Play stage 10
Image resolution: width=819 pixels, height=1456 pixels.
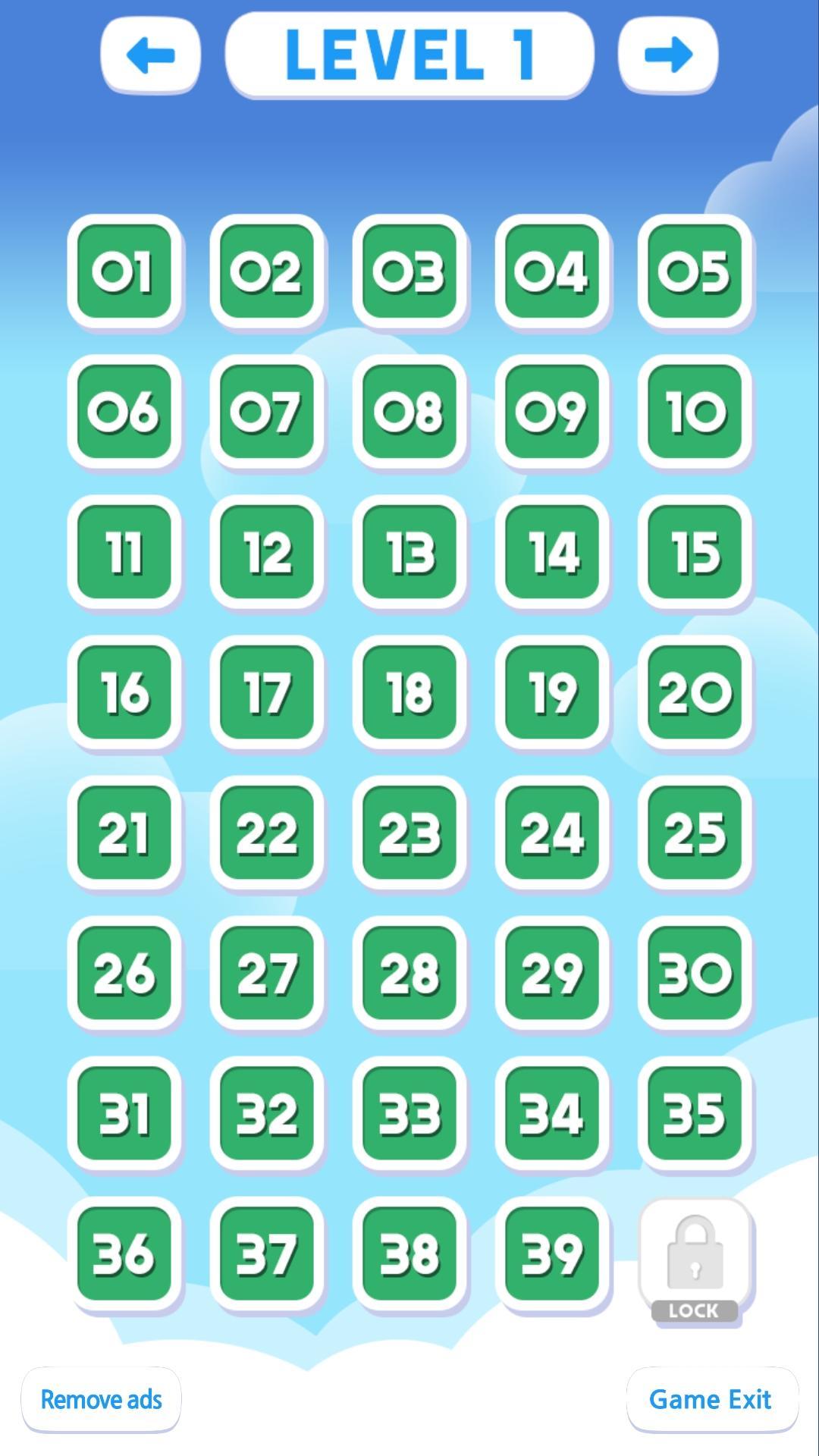695,412
